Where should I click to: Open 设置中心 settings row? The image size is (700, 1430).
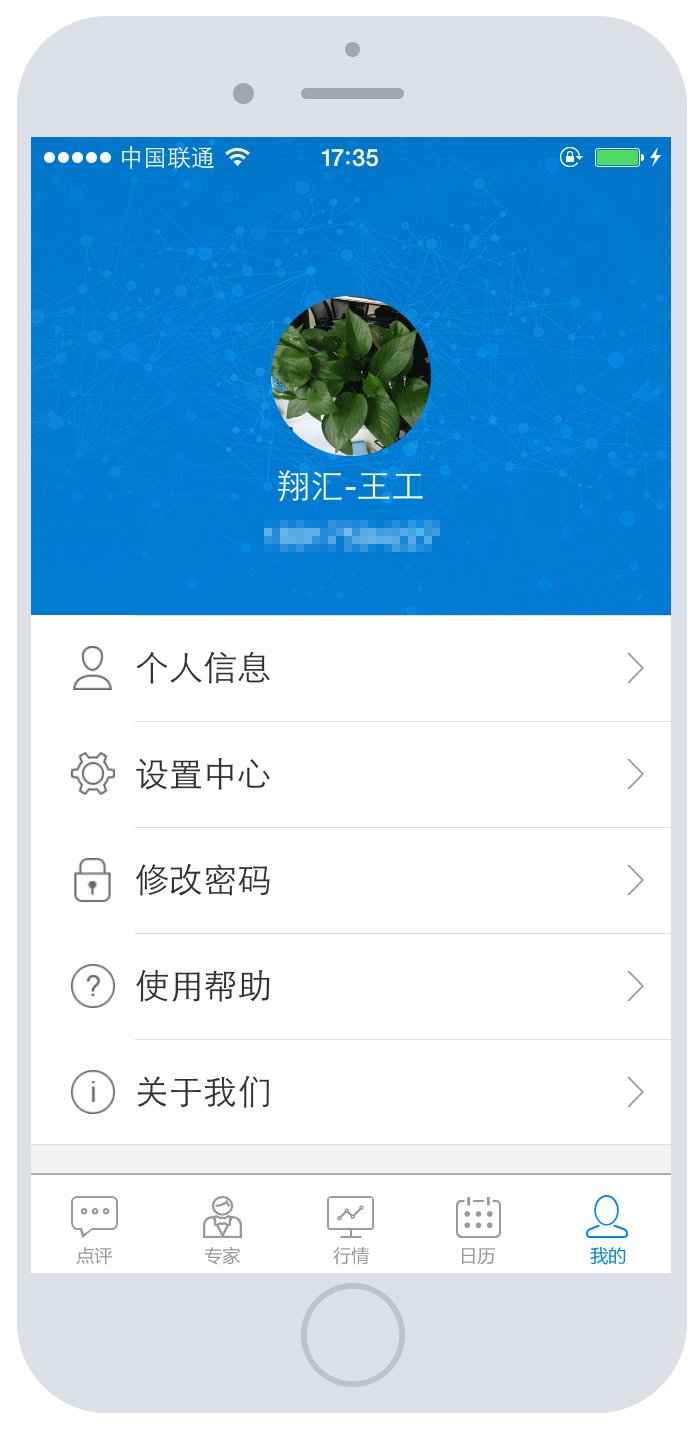[351, 774]
